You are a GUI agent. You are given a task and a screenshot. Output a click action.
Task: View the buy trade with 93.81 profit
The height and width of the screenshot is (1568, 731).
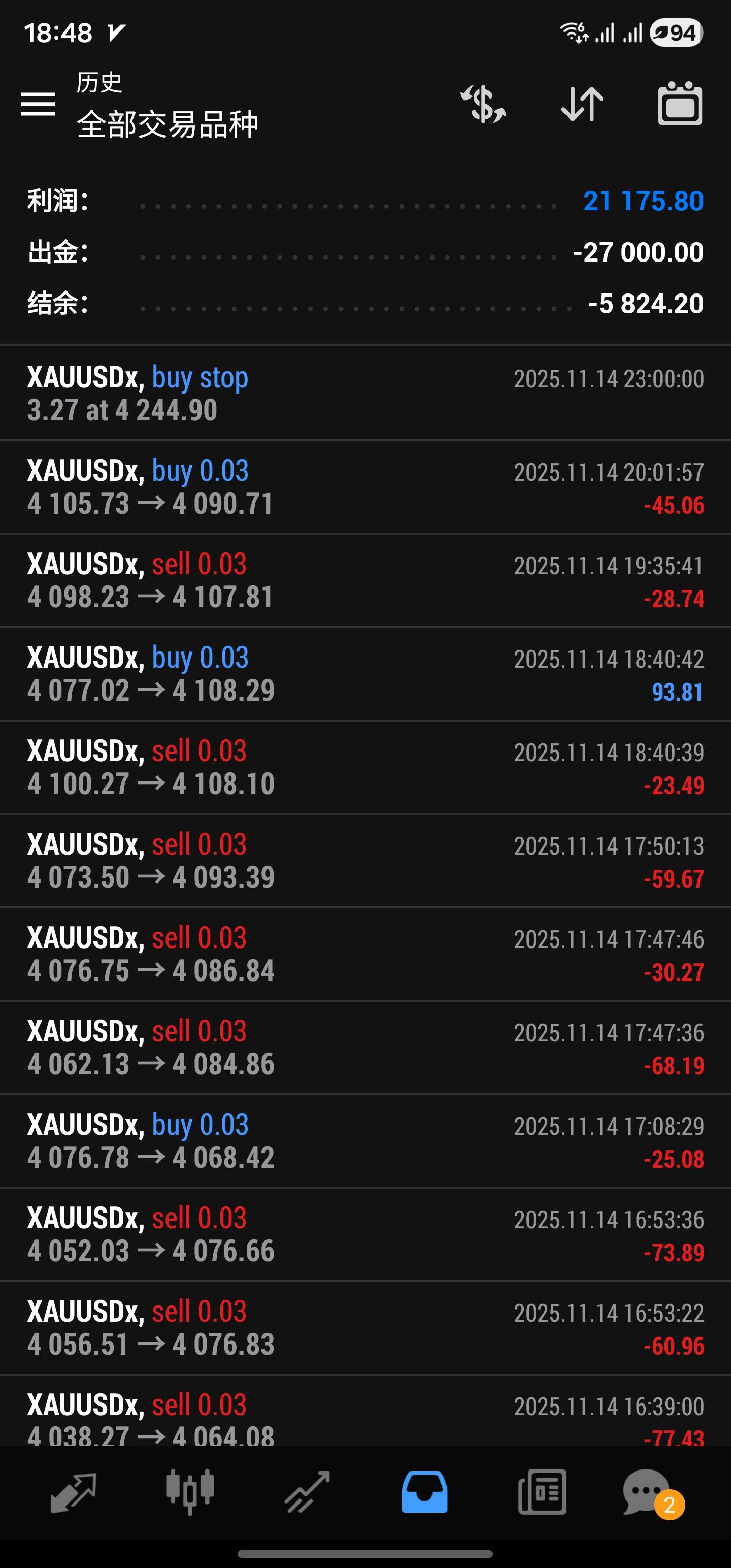pyautogui.click(x=365, y=674)
